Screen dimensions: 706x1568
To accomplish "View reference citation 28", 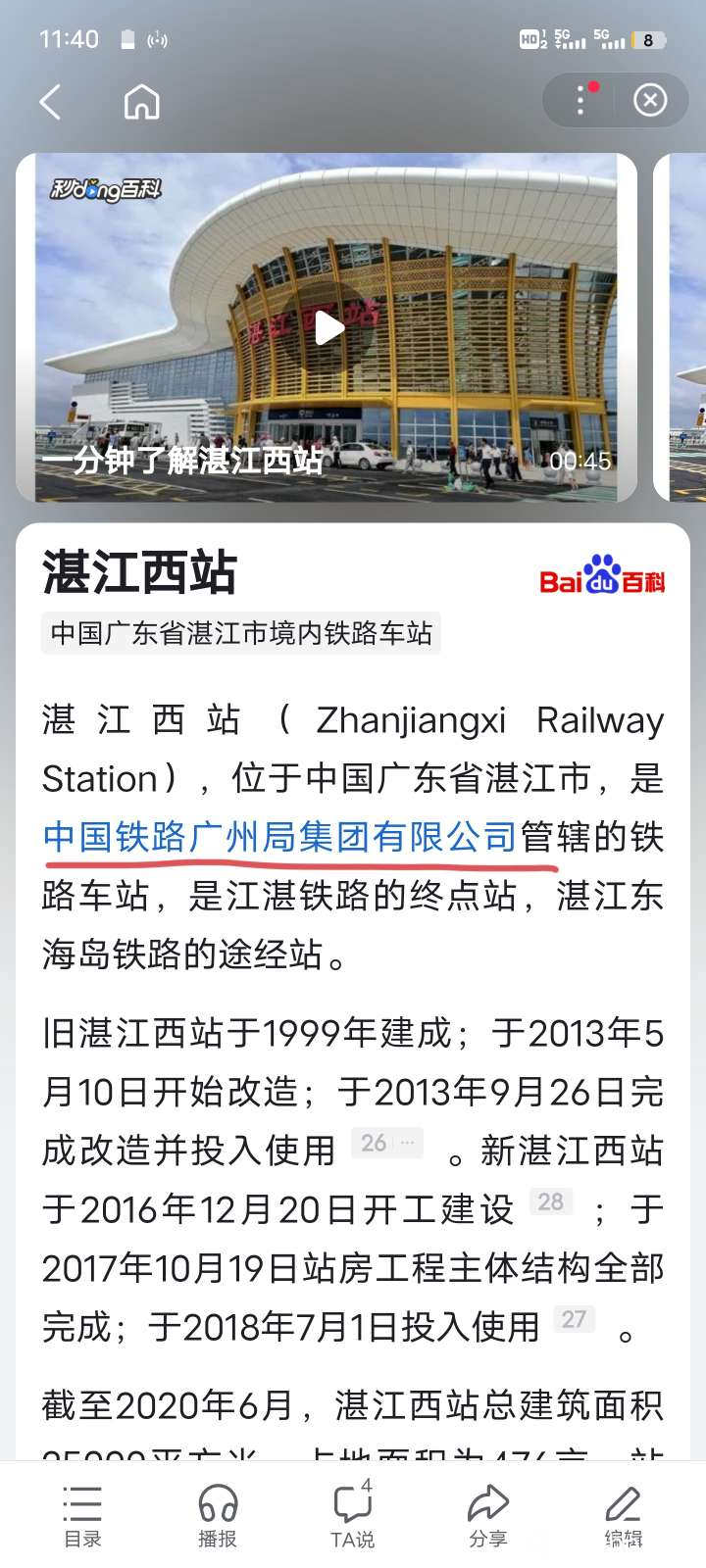I will (551, 1201).
